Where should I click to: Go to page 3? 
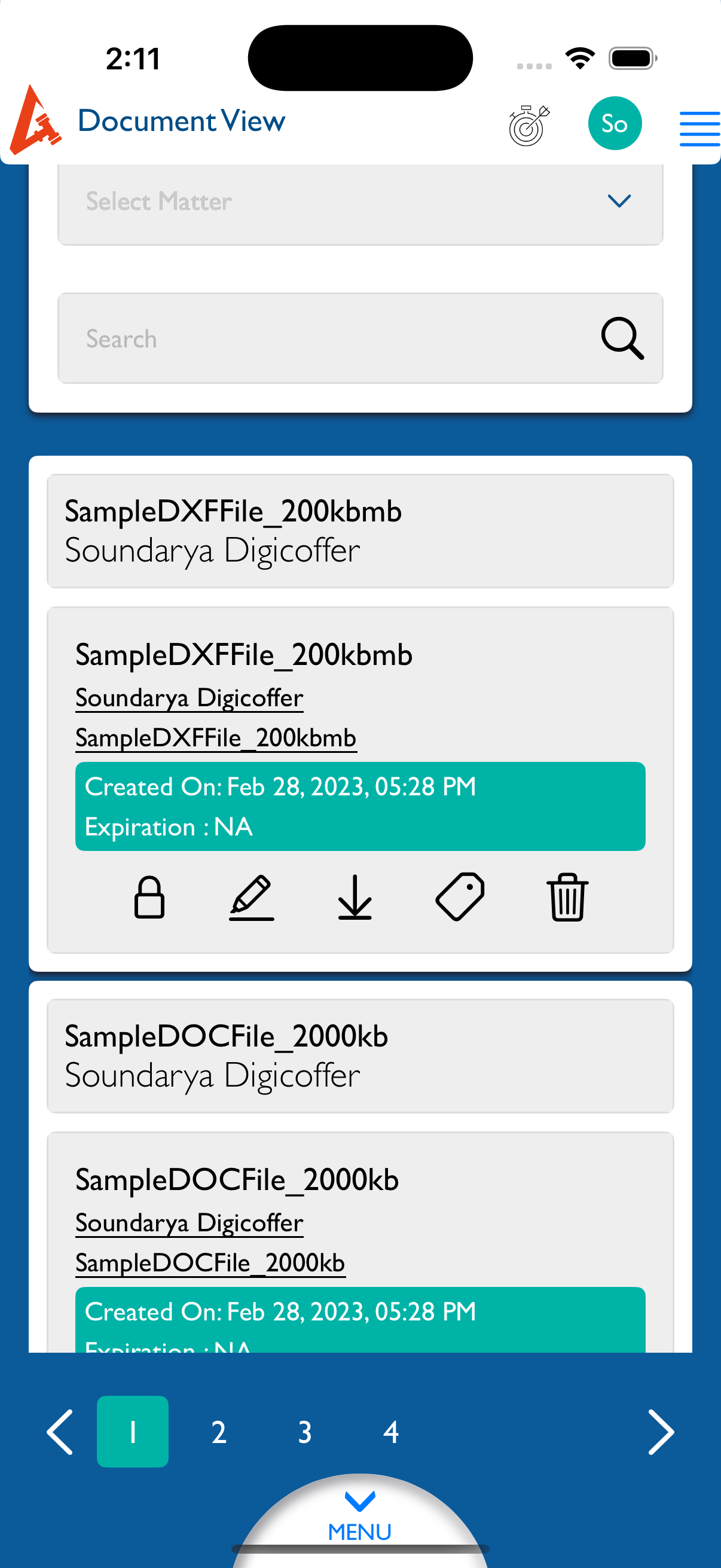(x=305, y=1432)
